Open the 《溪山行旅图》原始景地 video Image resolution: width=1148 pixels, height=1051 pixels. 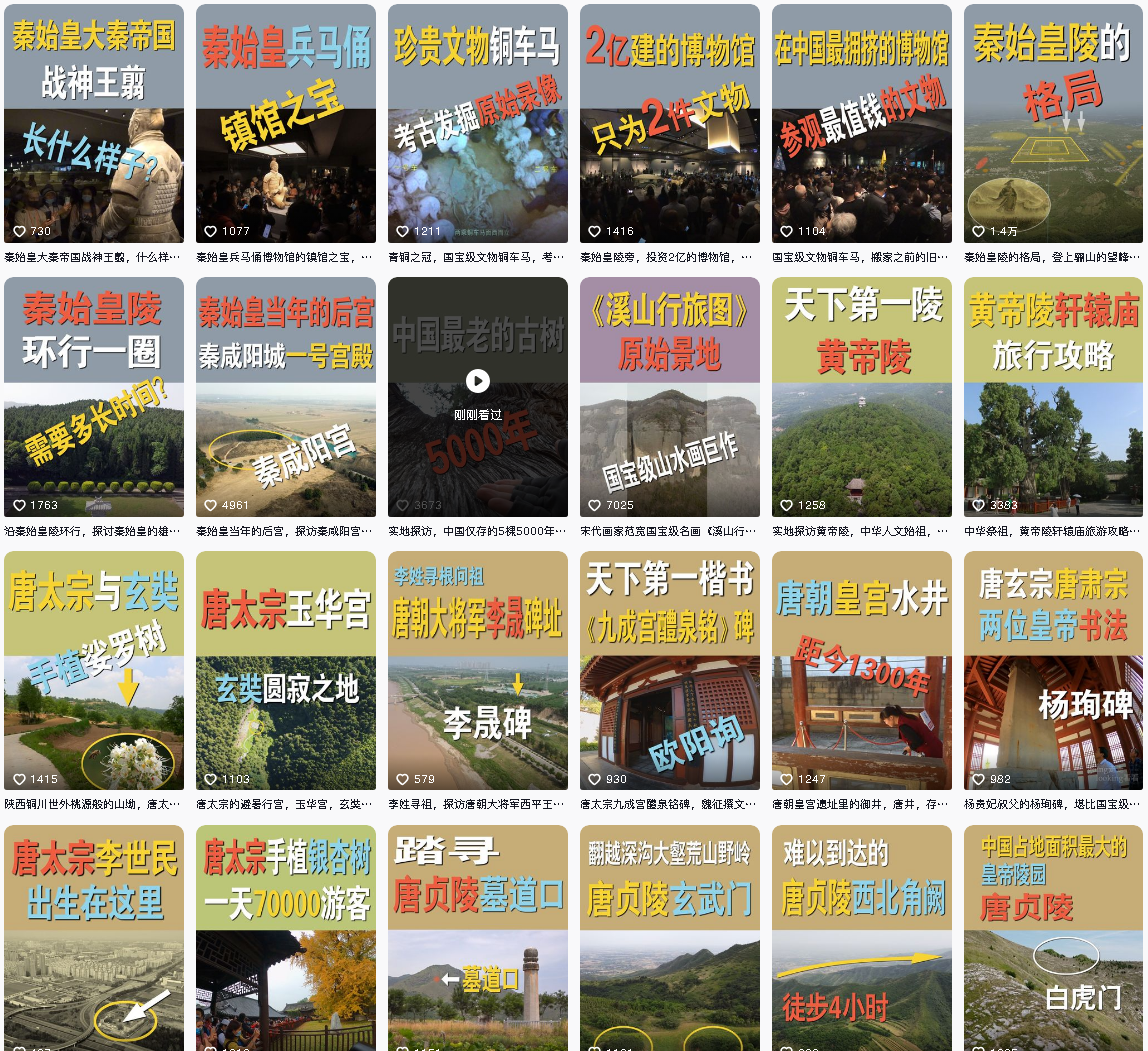[670, 397]
